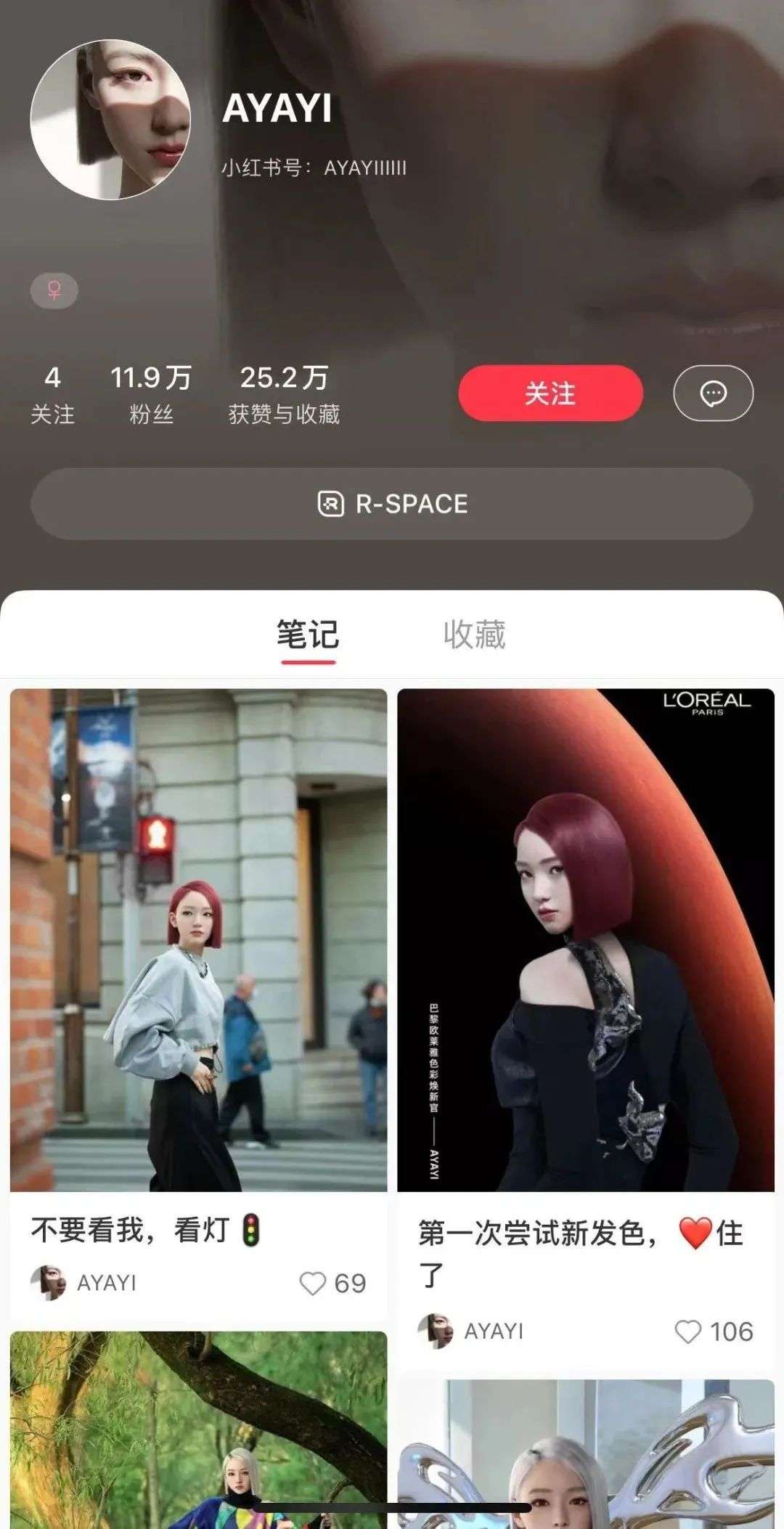This screenshot has height=1529, width=784.
Task: Select the 笔记 tab
Action: tap(308, 635)
